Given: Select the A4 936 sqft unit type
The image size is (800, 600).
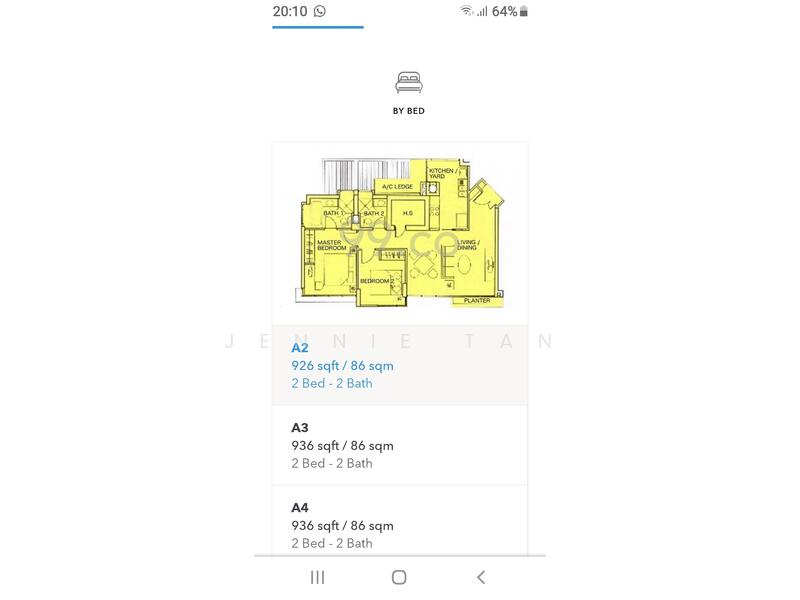Looking at the screenshot, I should (399, 525).
